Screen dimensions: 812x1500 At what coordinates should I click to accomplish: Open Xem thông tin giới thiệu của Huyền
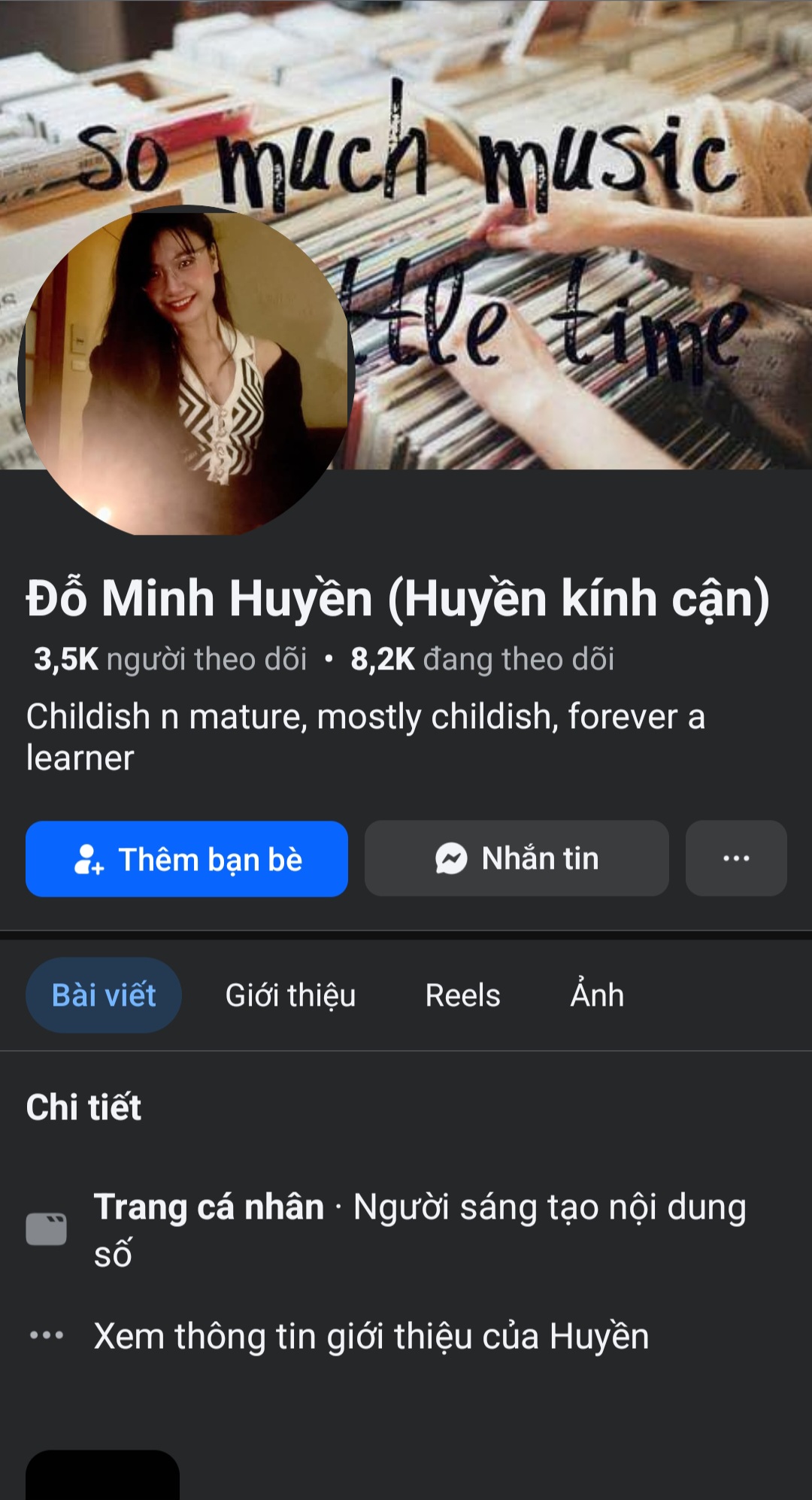coord(371,1337)
